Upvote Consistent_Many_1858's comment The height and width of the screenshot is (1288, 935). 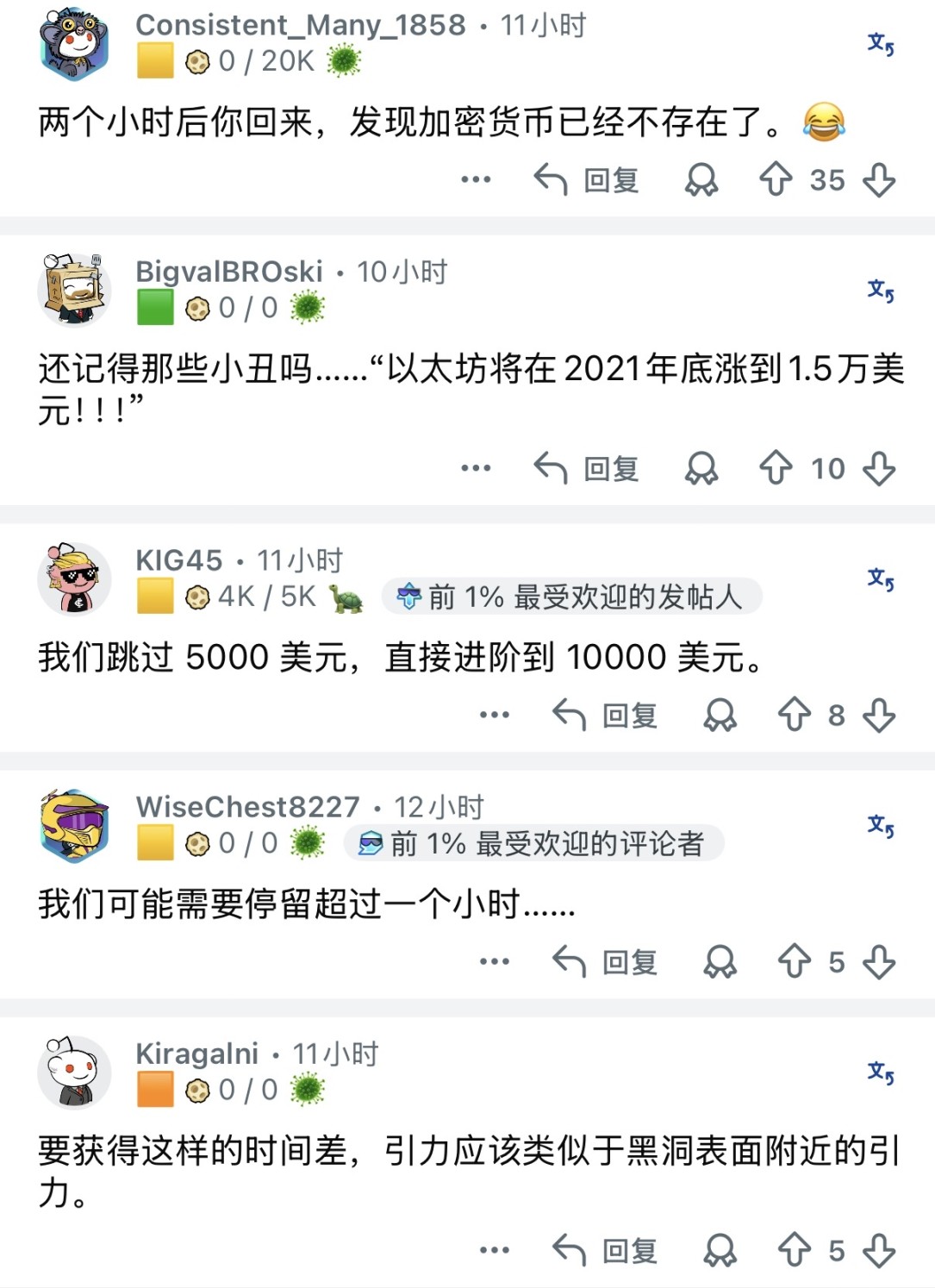[x=776, y=179]
